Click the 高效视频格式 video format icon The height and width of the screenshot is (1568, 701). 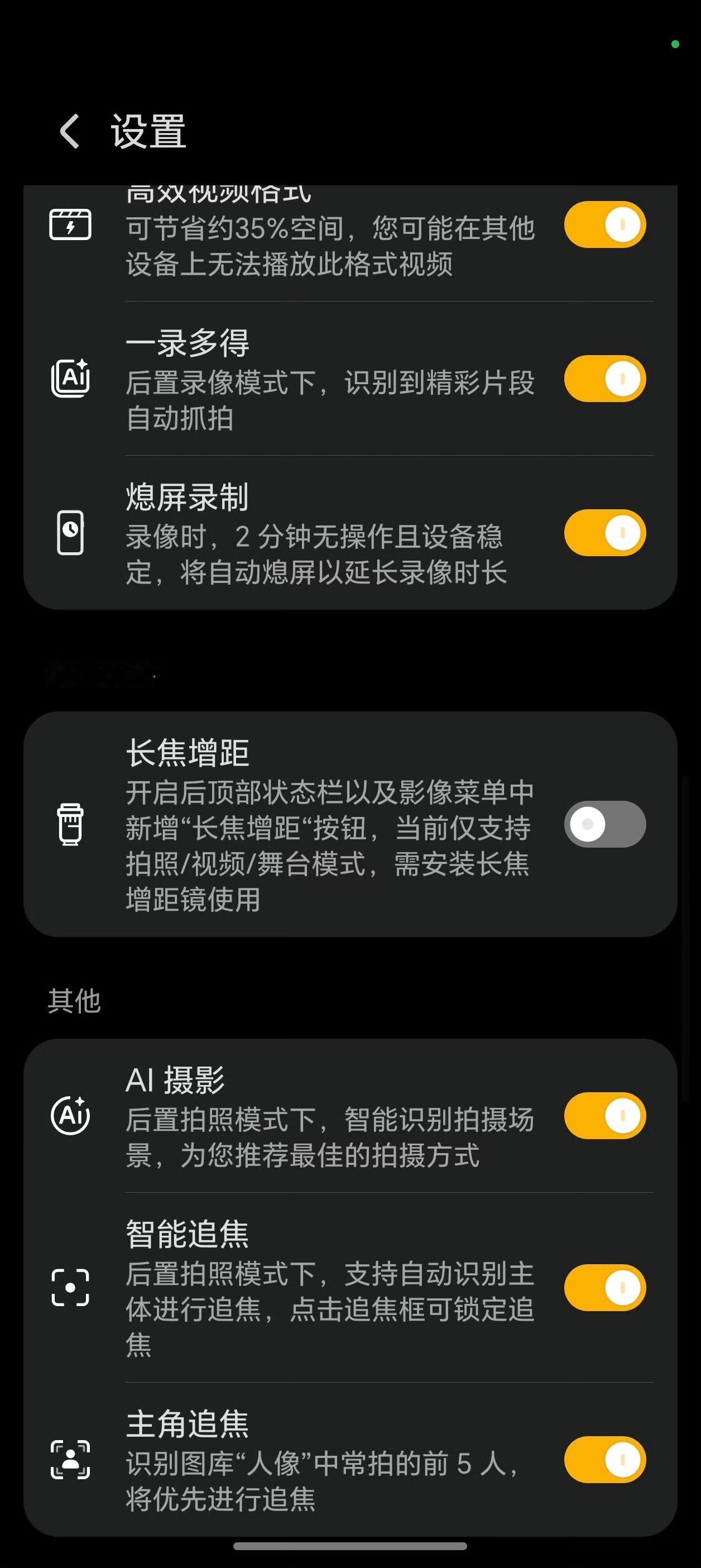tap(70, 225)
